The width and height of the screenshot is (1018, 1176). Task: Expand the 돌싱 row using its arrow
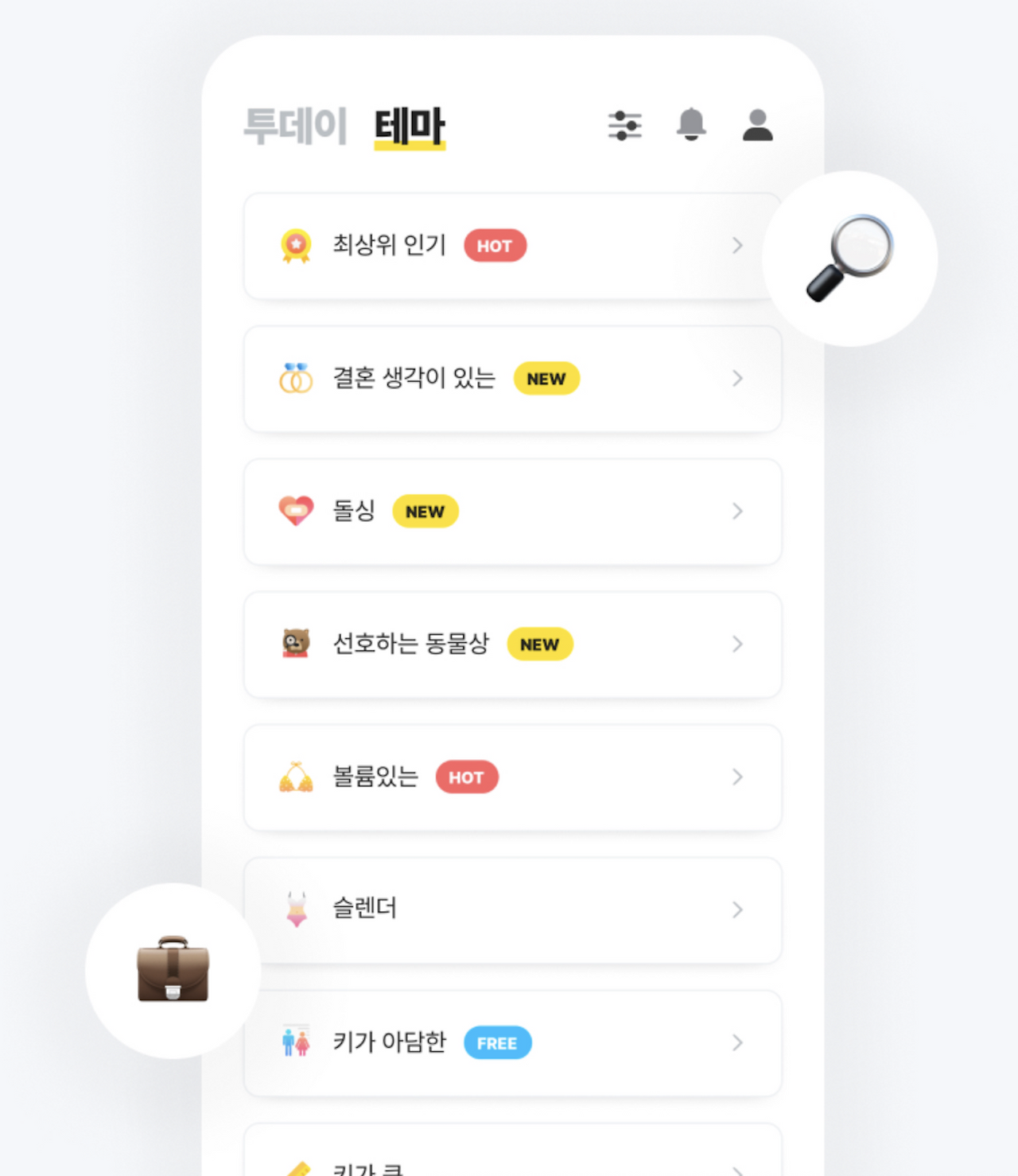[x=738, y=511]
